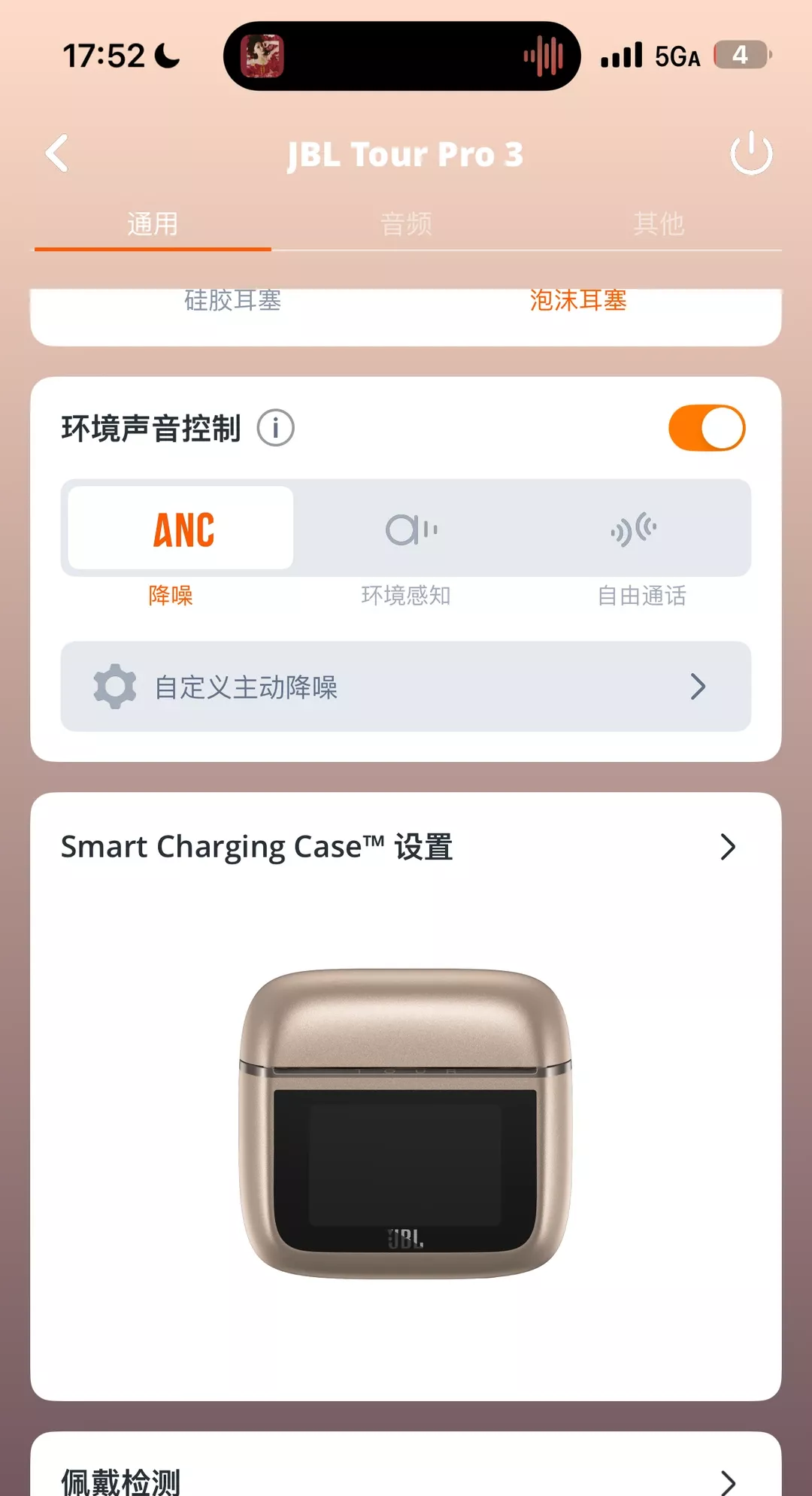Switch to the 音频 tab

[405, 223]
